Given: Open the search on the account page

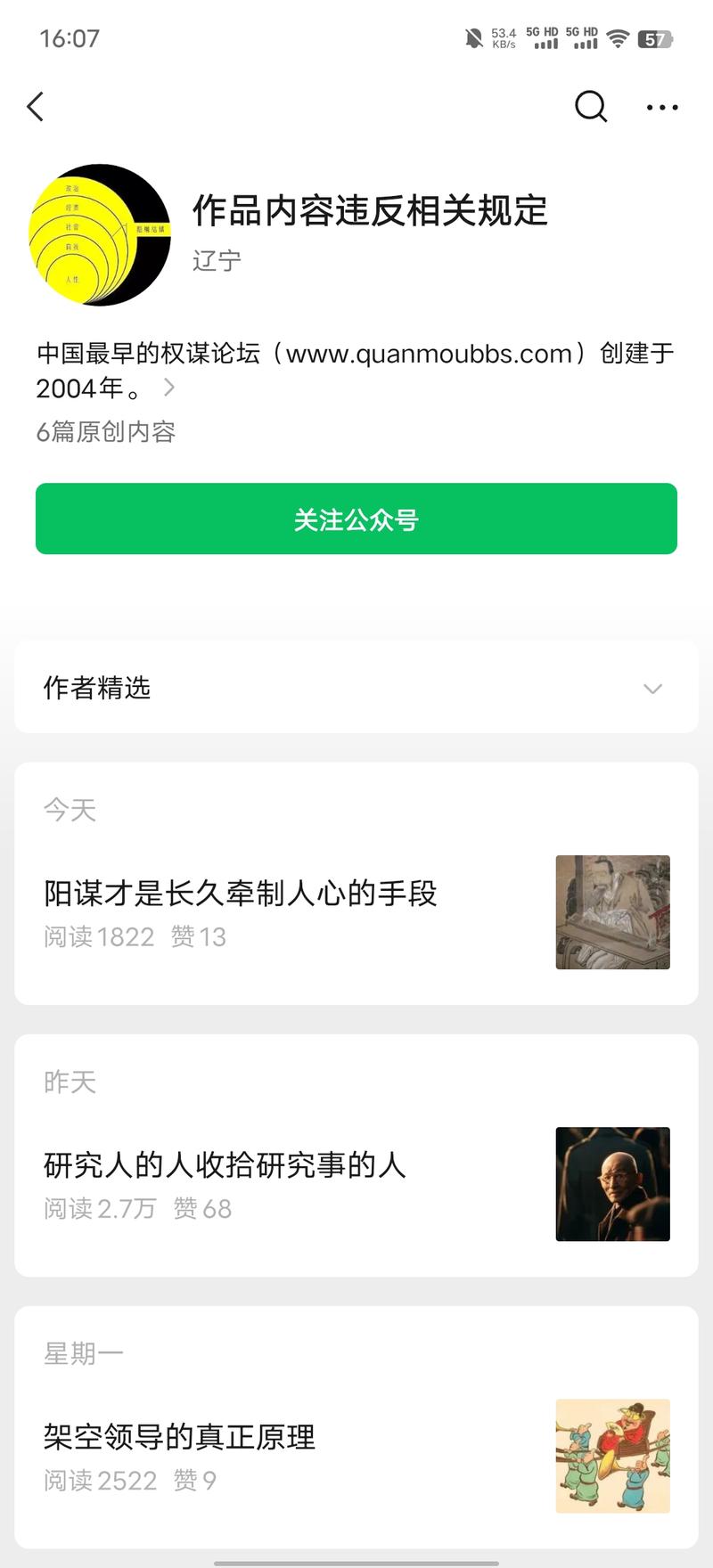Looking at the screenshot, I should [x=590, y=106].
